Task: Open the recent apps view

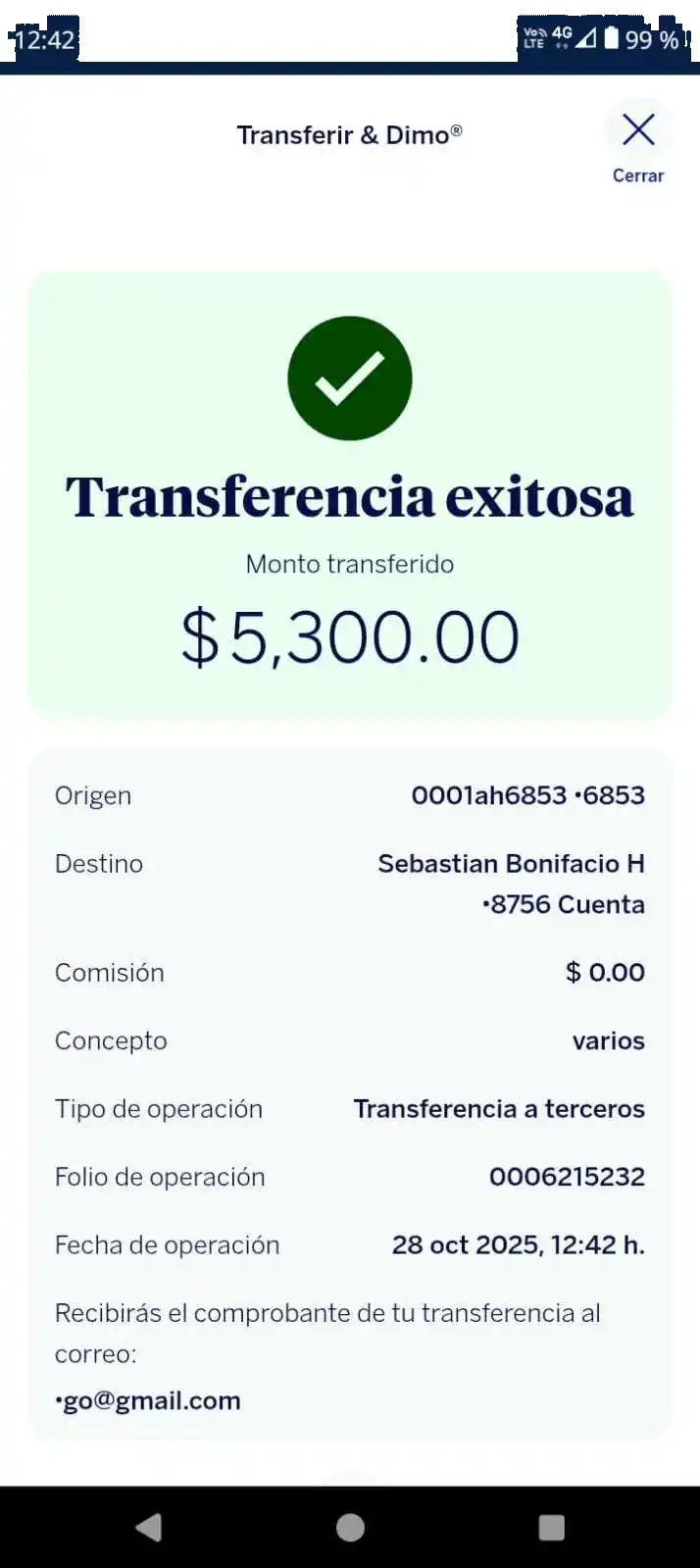Action: 551,1527
